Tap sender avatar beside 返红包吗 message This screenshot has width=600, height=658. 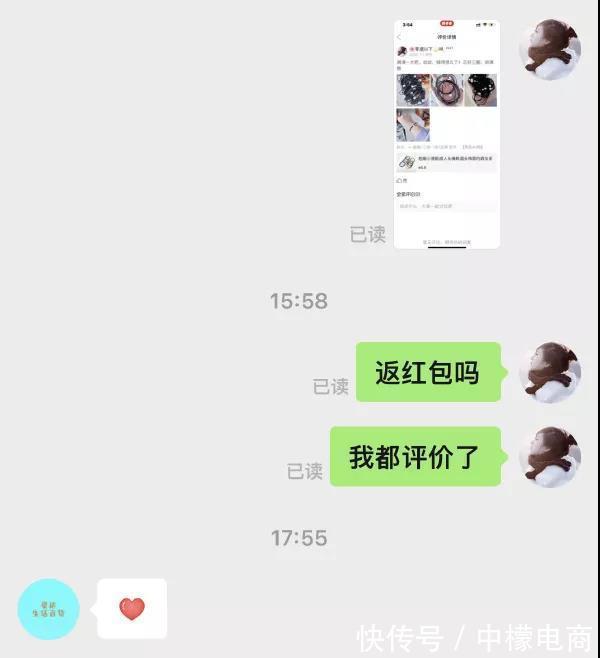pos(550,372)
